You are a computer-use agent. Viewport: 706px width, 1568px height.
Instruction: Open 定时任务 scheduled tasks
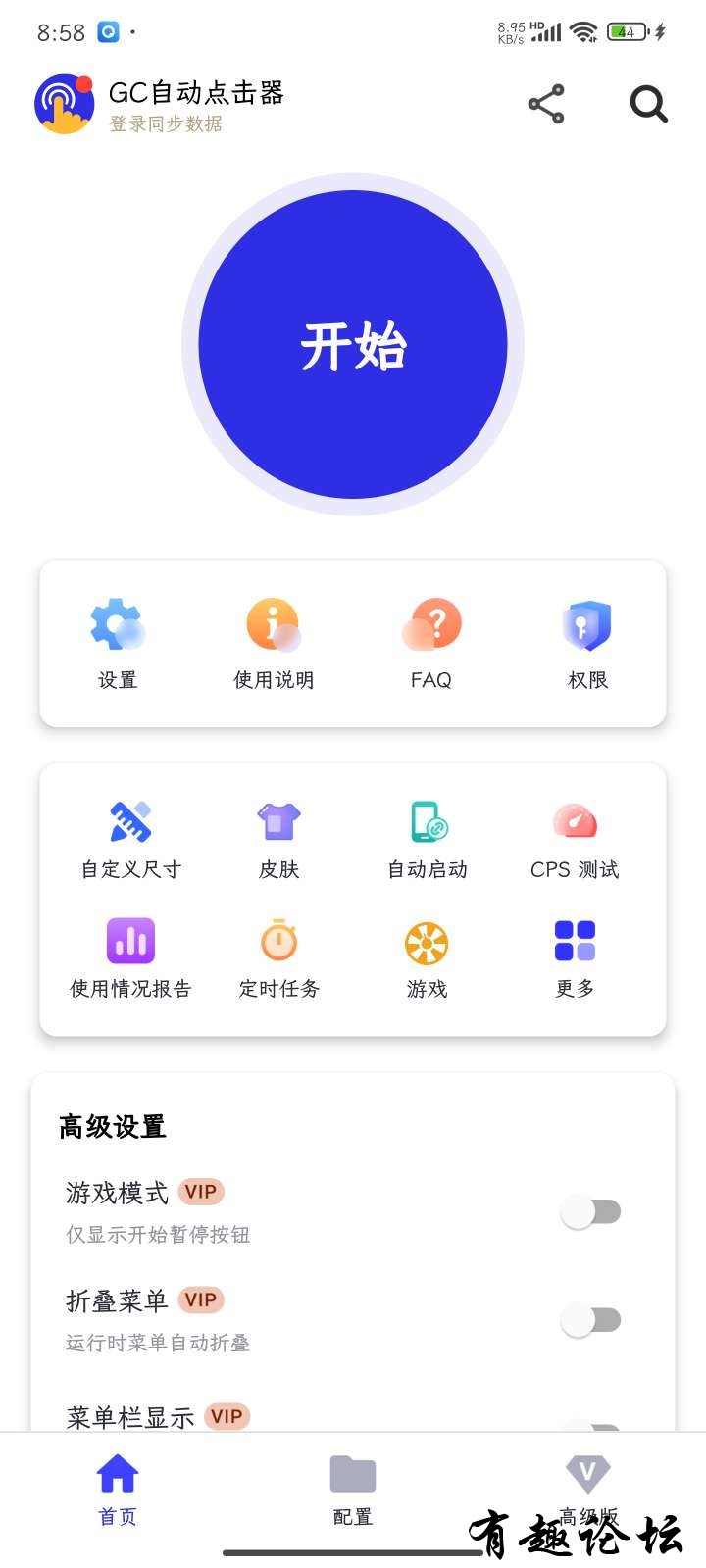tap(278, 958)
